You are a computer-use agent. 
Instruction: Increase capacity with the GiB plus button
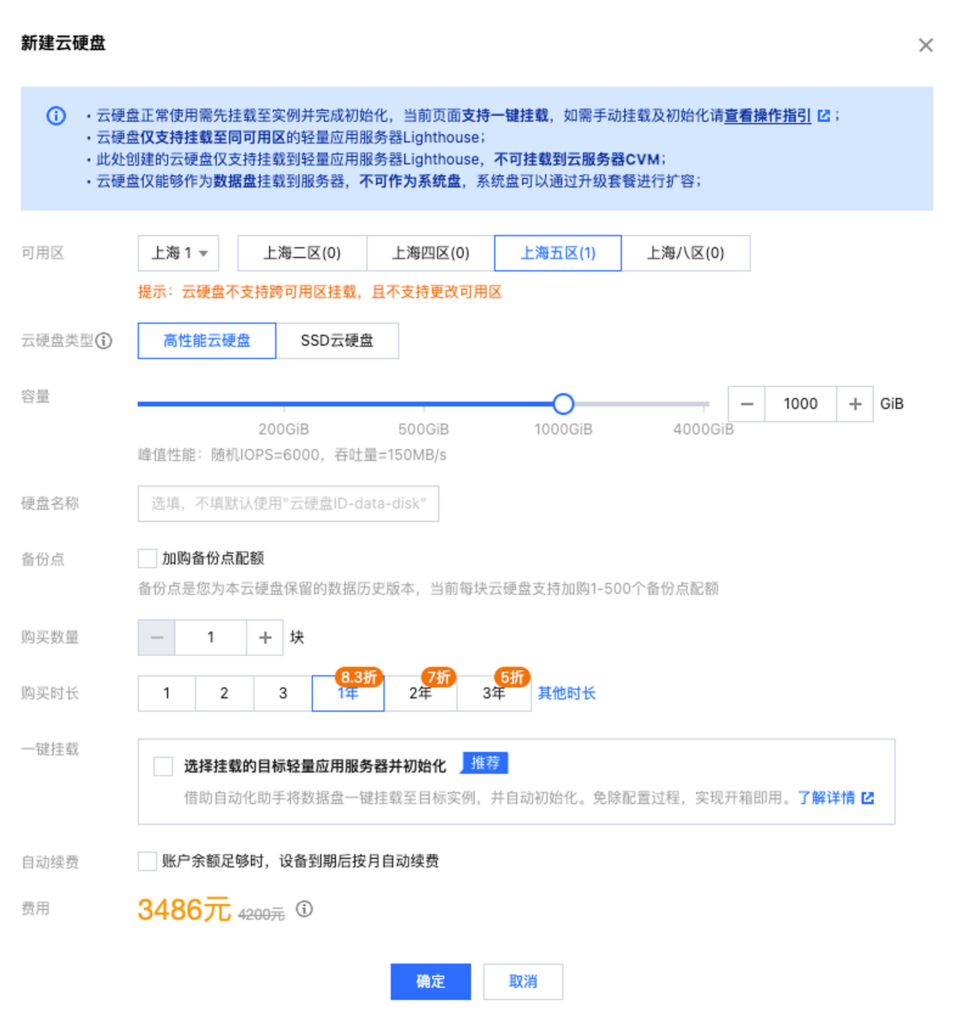click(x=855, y=404)
